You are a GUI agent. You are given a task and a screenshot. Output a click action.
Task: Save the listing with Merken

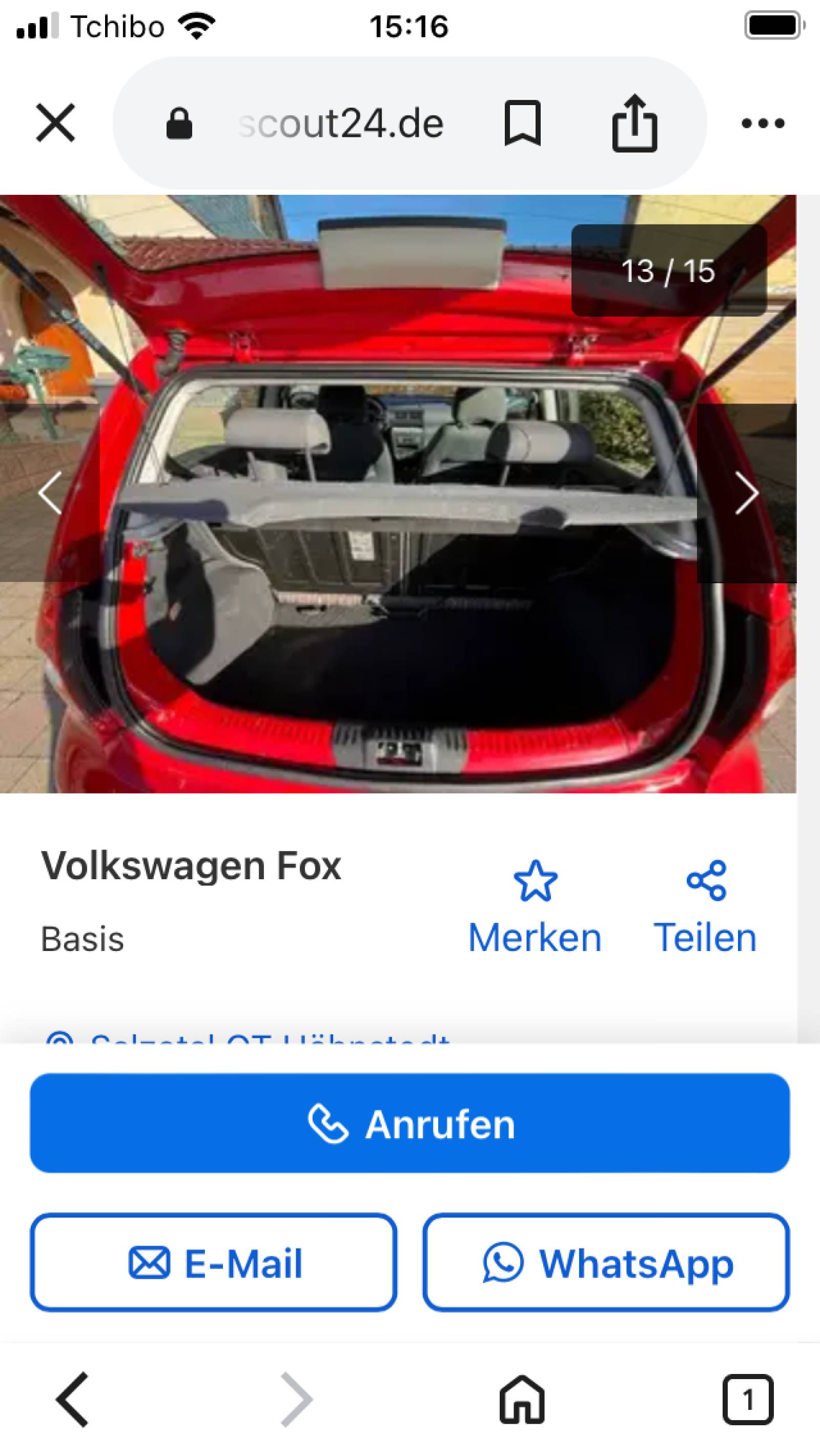(x=535, y=907)
